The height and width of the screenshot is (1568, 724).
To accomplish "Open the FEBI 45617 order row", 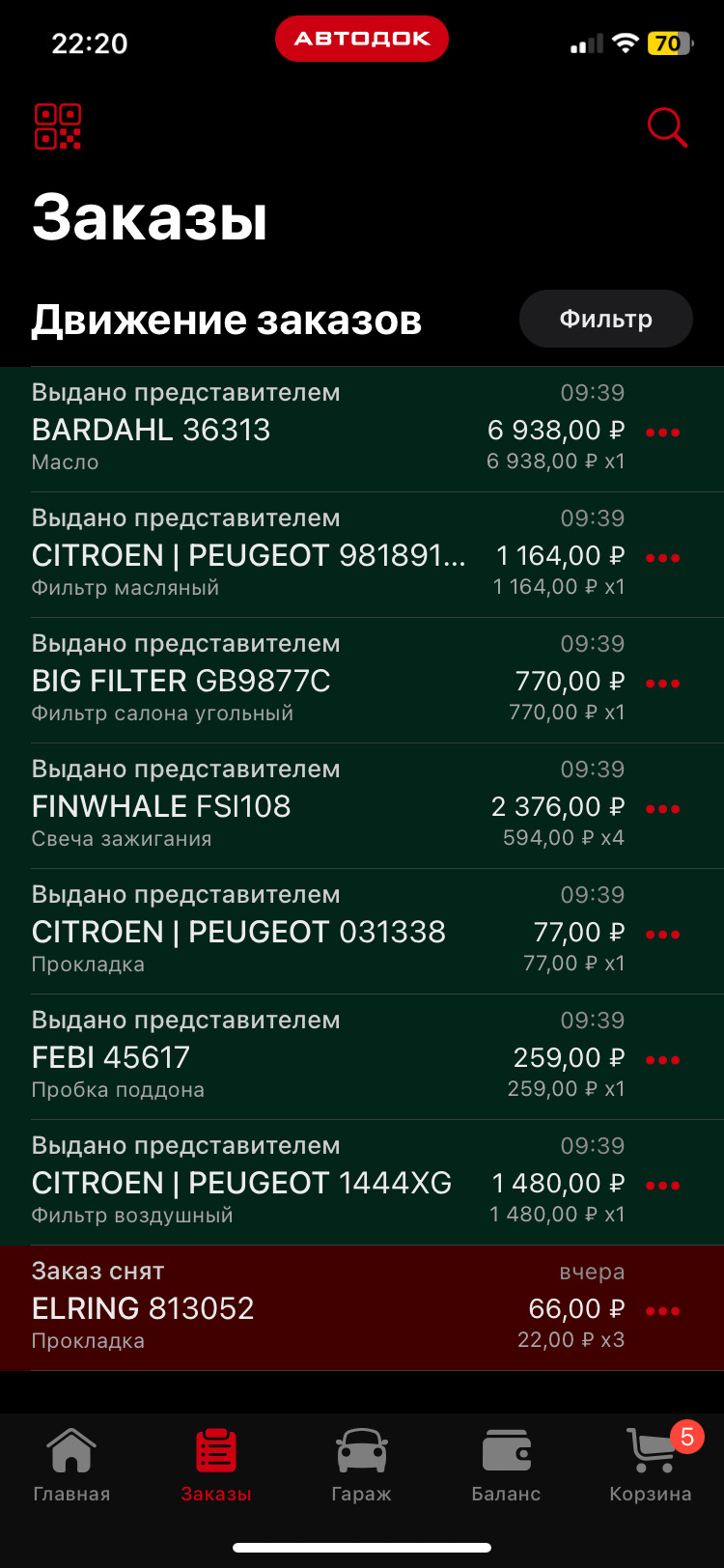I will [290, 1057].
